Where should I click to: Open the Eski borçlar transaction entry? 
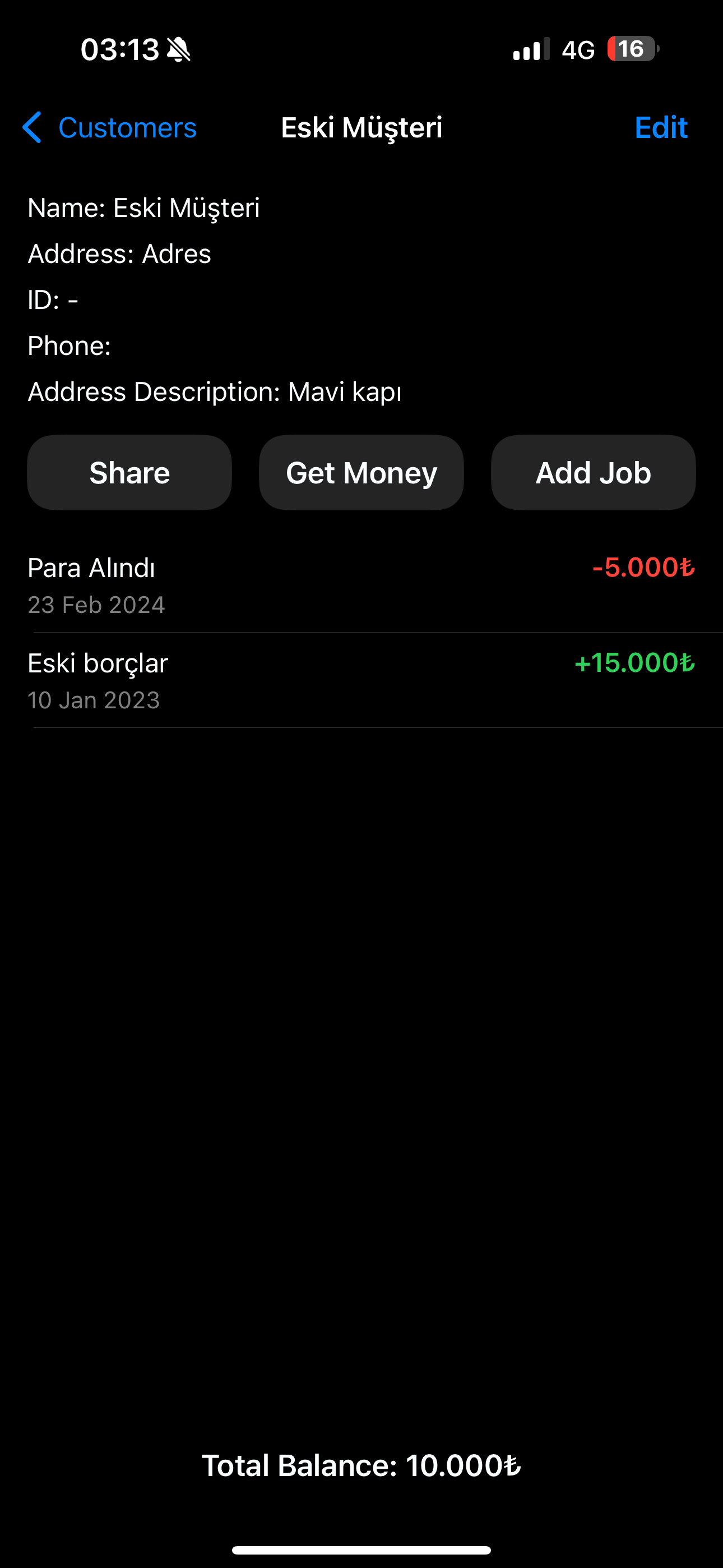click(x=361, y=680)
